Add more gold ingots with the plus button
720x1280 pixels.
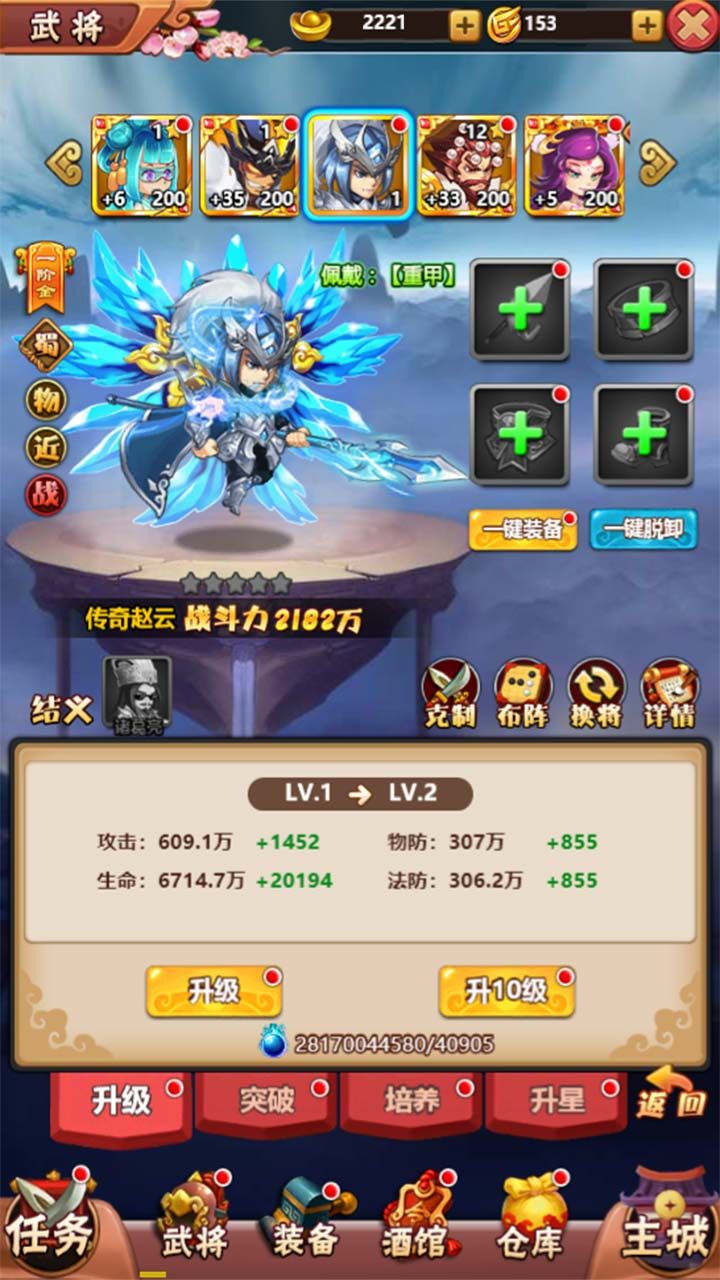point(464,25)
